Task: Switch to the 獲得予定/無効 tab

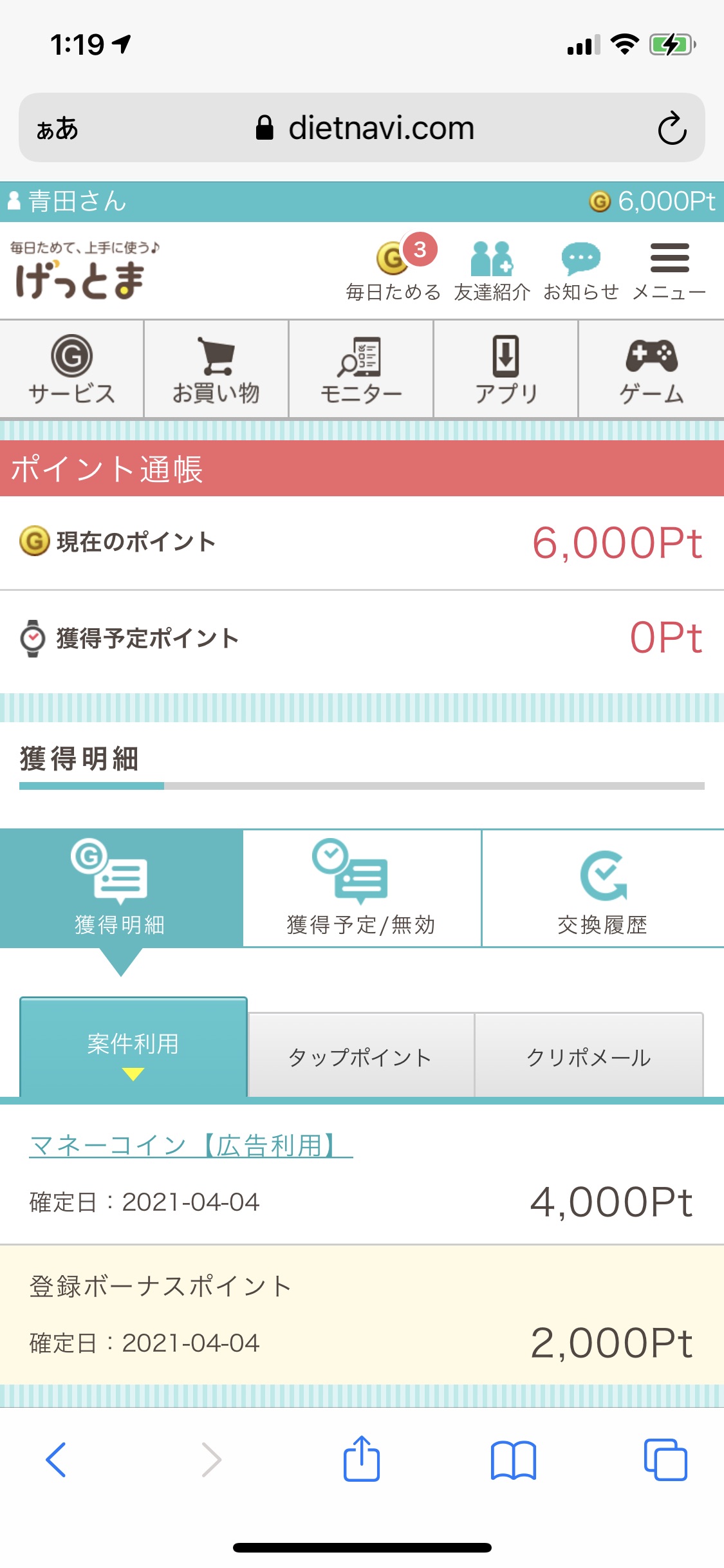Action: coord(362,888)
